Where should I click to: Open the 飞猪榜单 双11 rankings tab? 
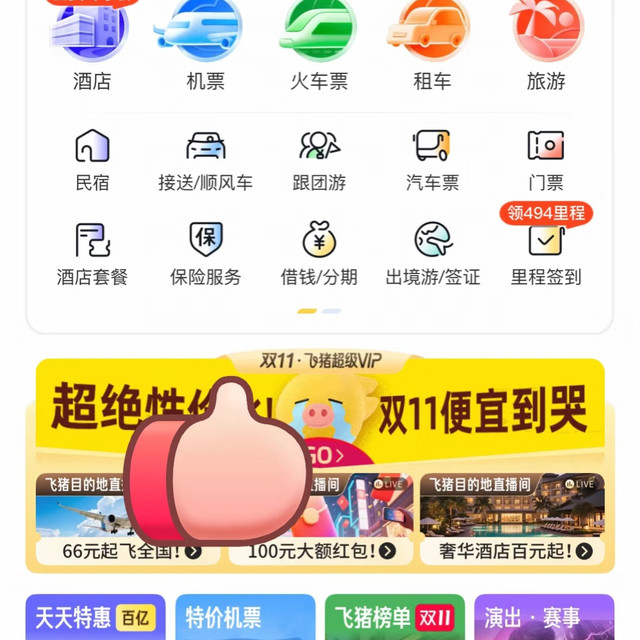click(393, 618)
